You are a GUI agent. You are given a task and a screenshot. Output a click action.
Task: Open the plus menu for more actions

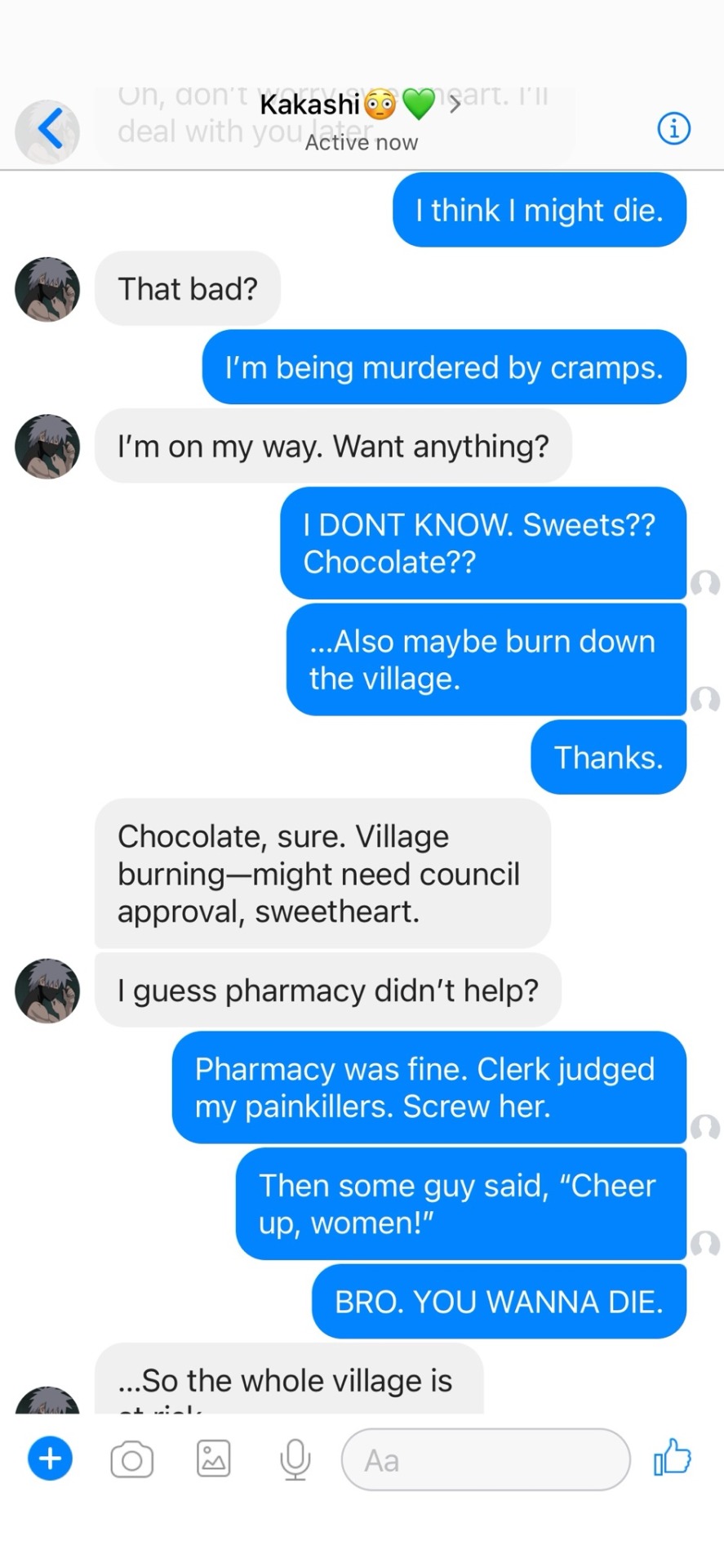tap(50, 1458)
